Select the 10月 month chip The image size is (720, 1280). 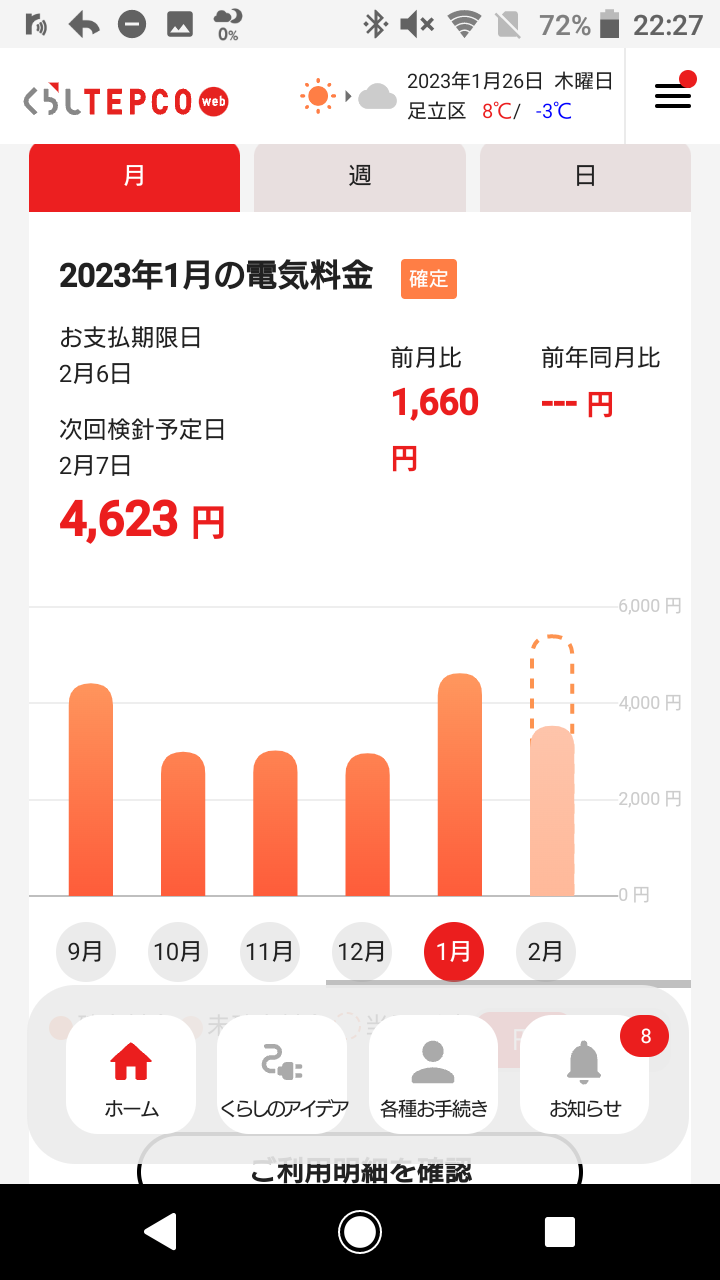click(178, 951)
